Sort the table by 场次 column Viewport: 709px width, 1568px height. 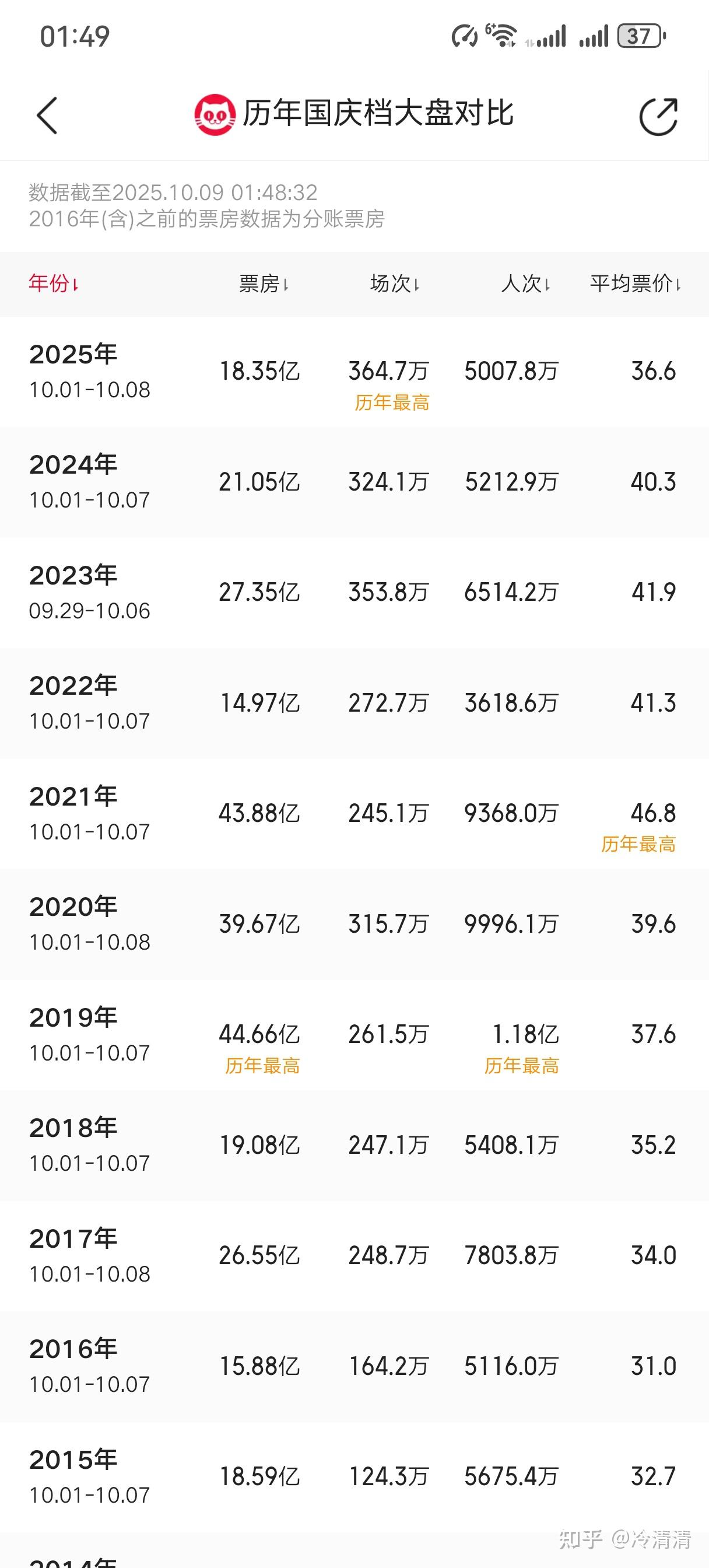coord(394,283)
